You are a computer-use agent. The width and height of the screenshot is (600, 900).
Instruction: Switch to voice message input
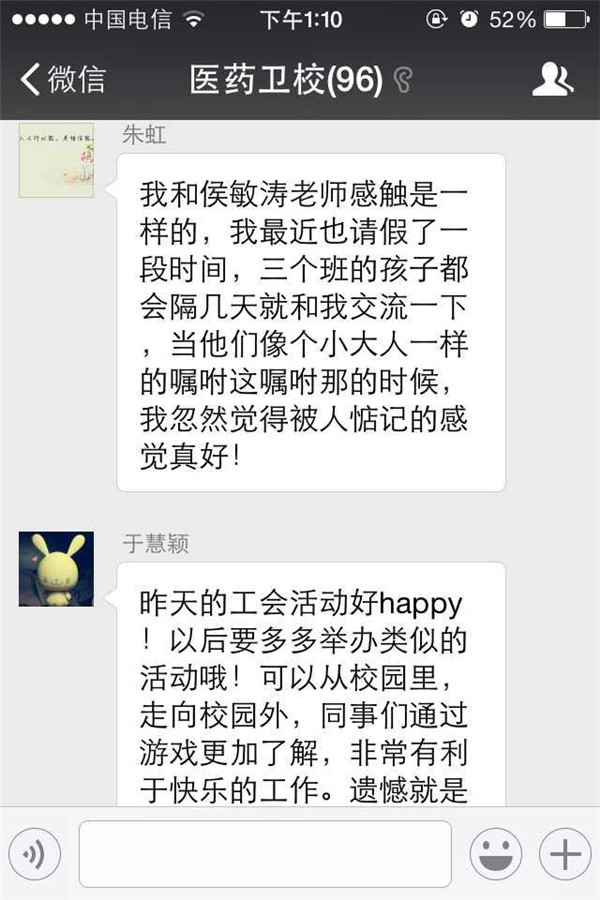coord(36,853)
